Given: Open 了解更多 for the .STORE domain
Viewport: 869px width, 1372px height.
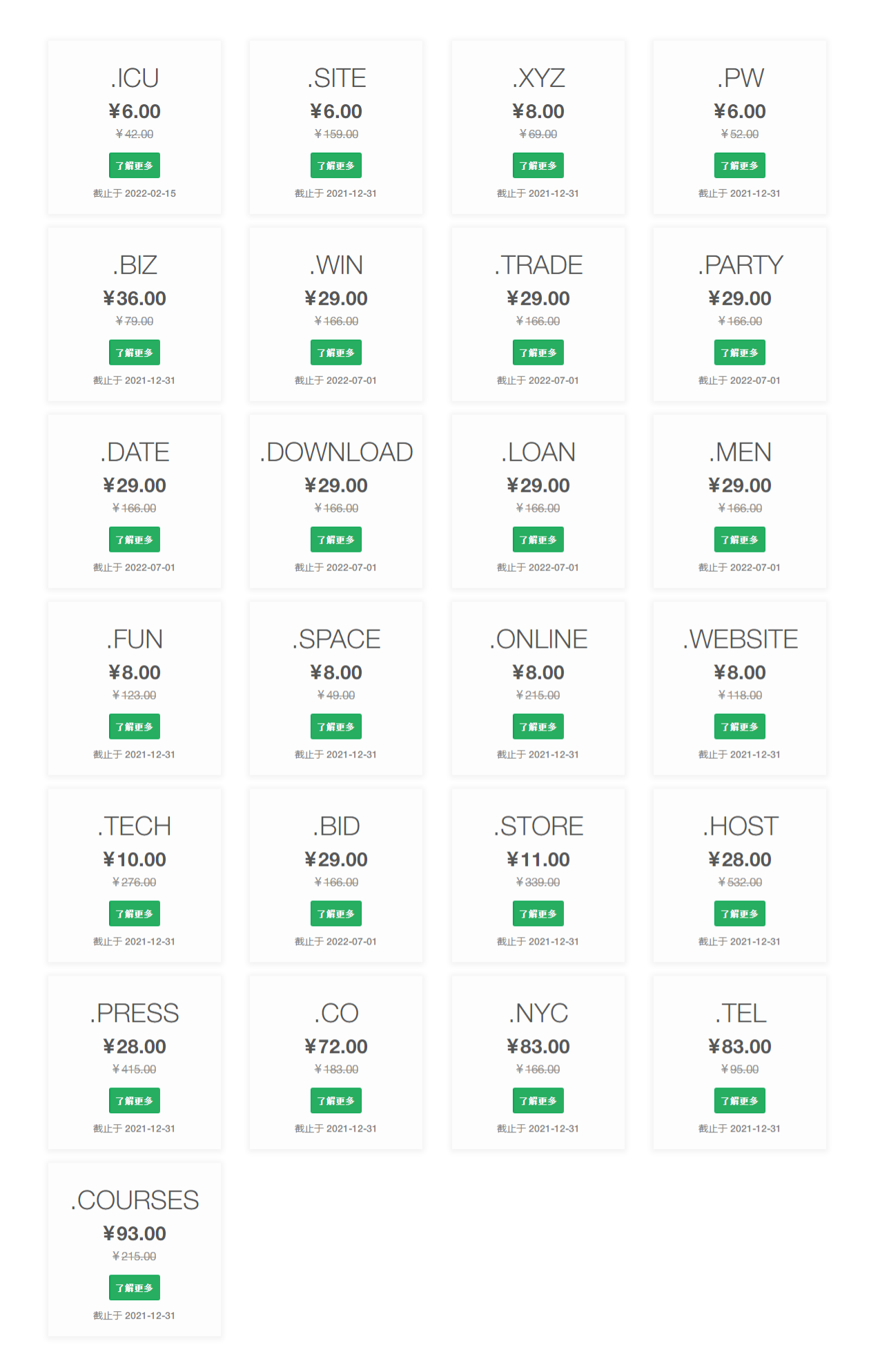Looking at the screenshot, I should 538,914.
